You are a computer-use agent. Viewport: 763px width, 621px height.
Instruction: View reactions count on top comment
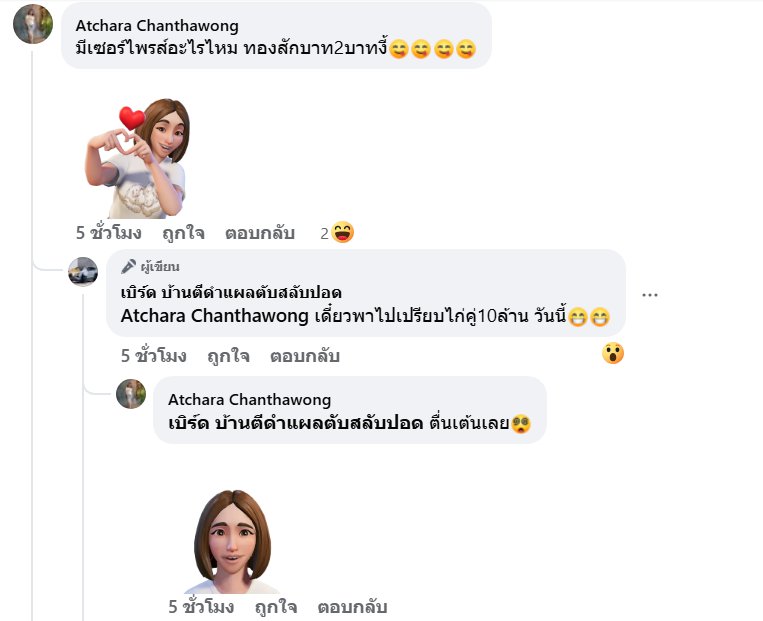point(337,233)
